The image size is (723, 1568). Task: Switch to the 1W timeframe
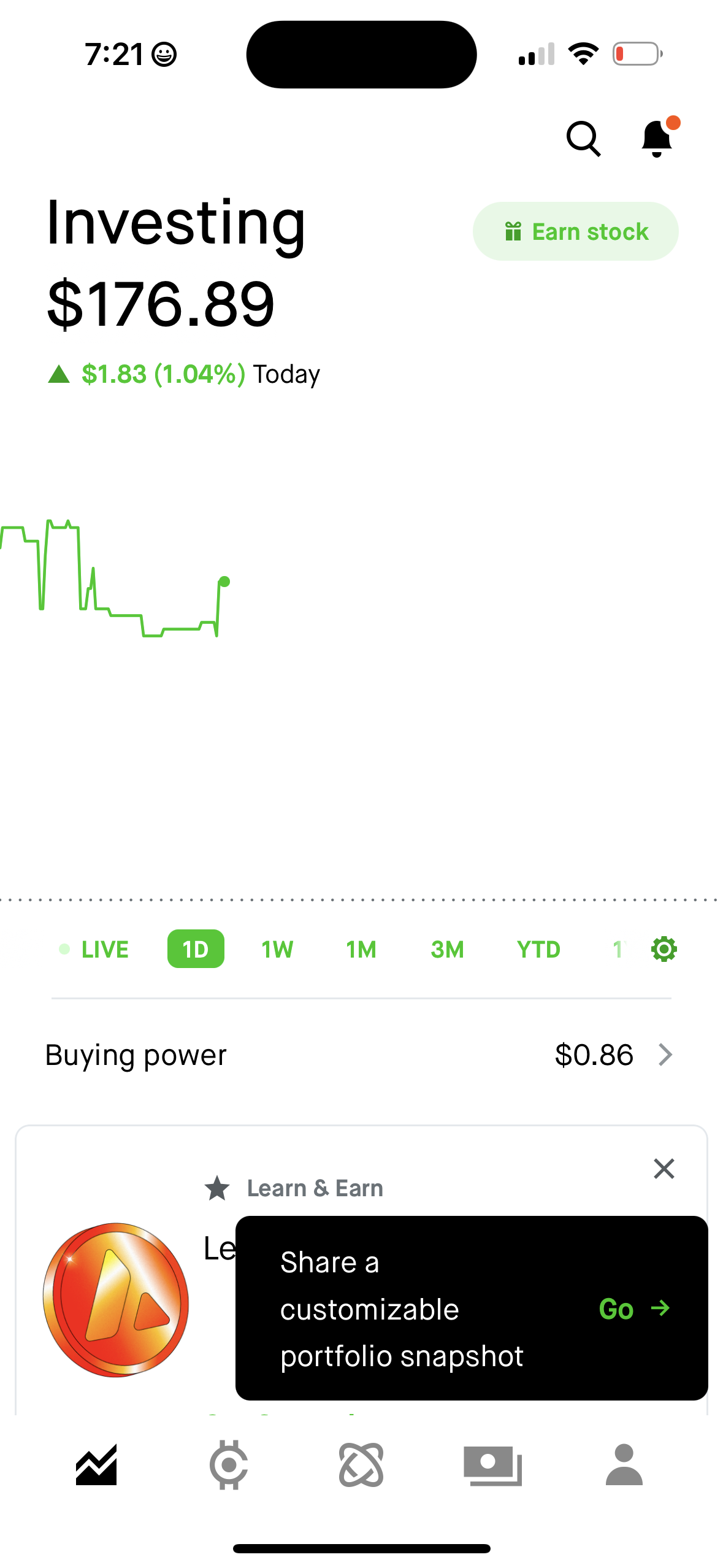click(276, 948)
